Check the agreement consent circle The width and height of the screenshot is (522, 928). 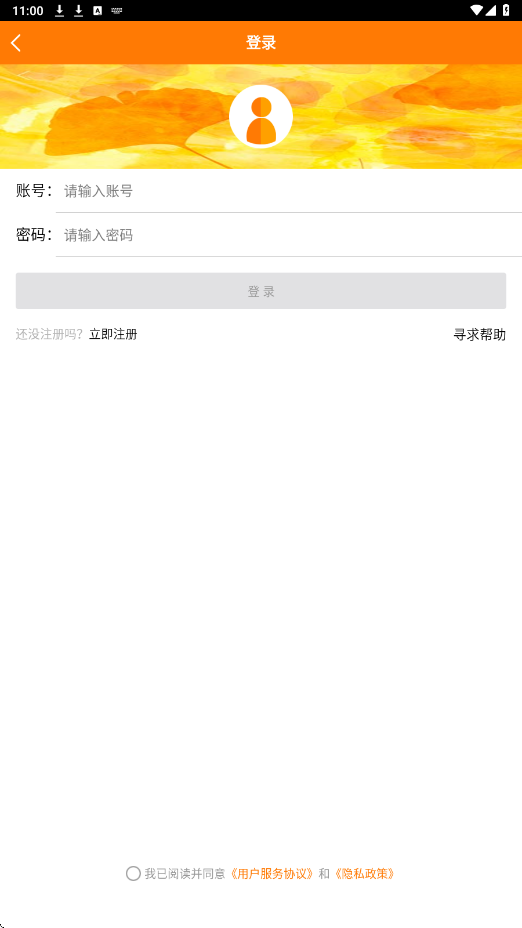point(133,874)
